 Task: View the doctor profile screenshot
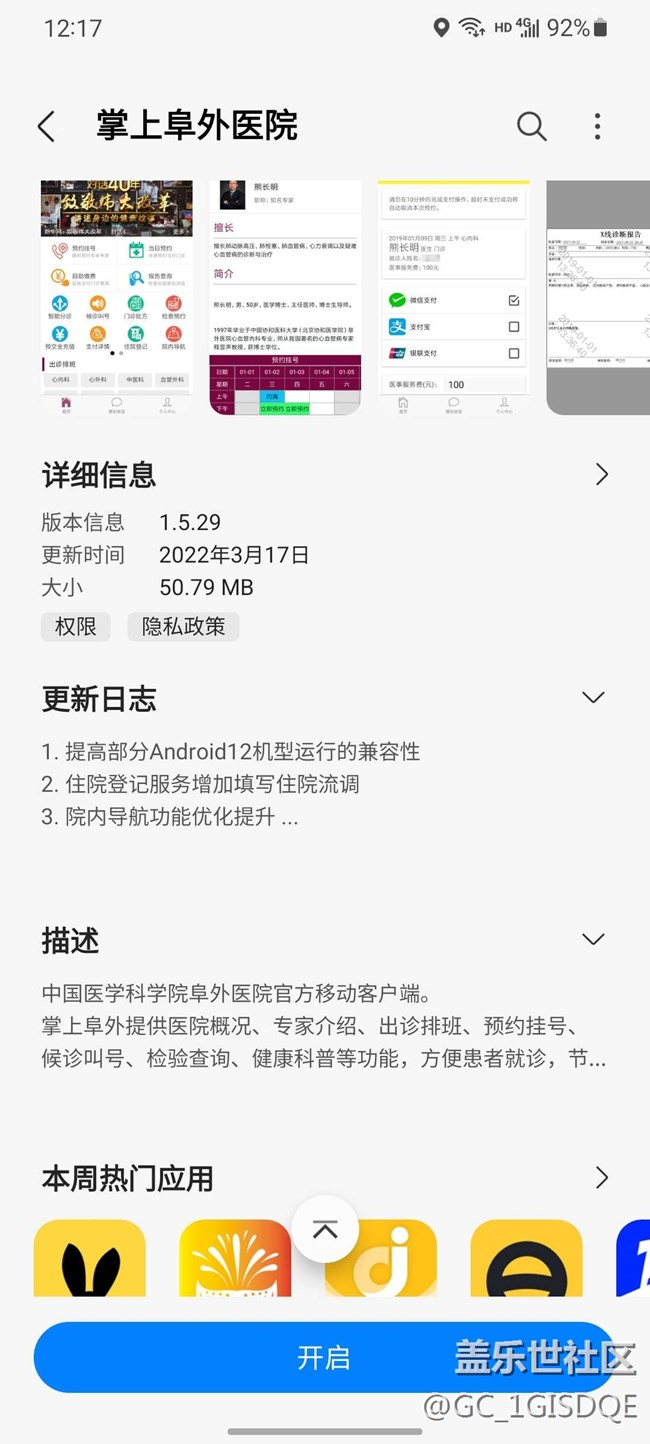[285, 297]
